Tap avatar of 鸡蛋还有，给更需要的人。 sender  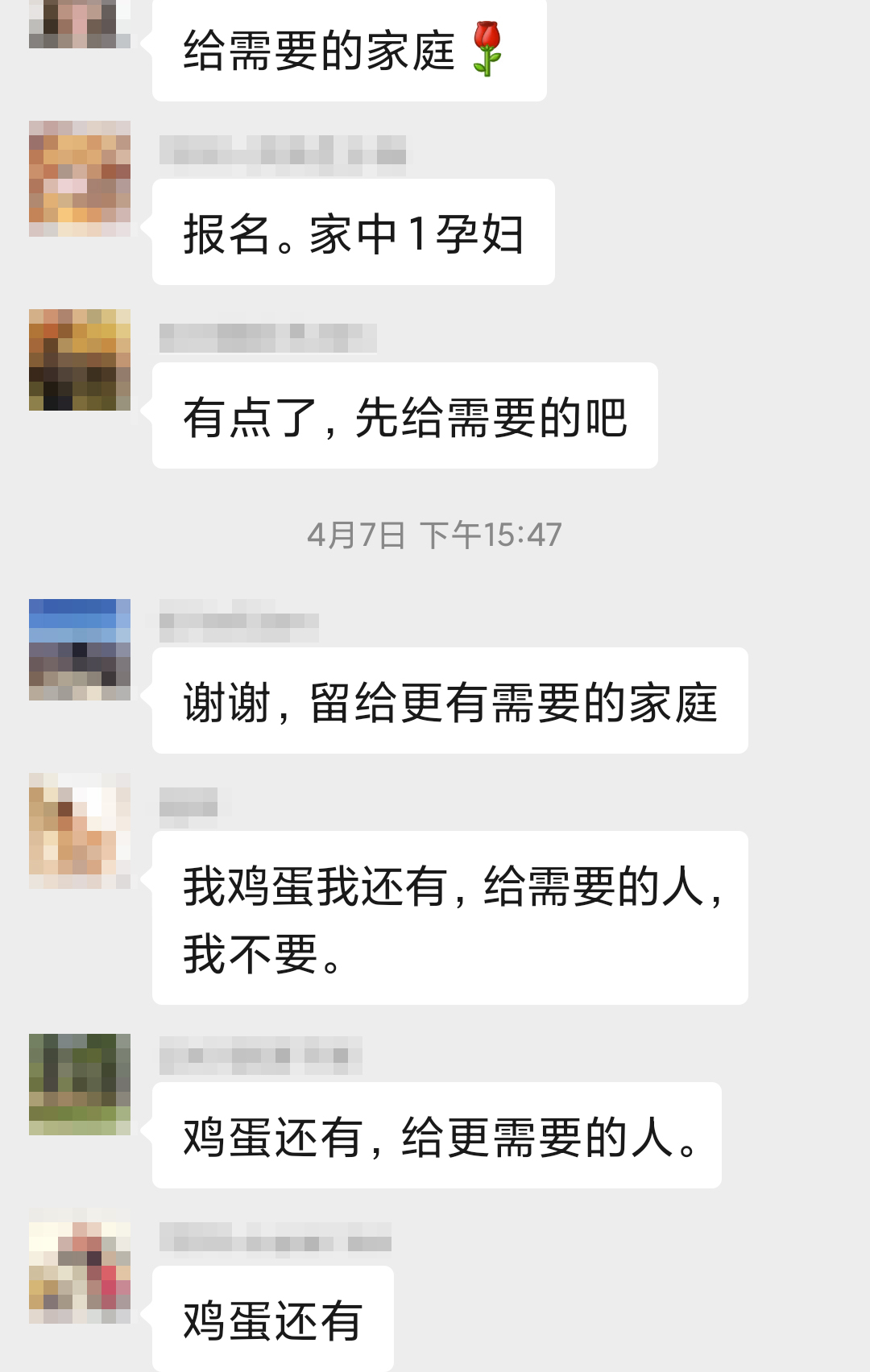[x=80, y=1084]
